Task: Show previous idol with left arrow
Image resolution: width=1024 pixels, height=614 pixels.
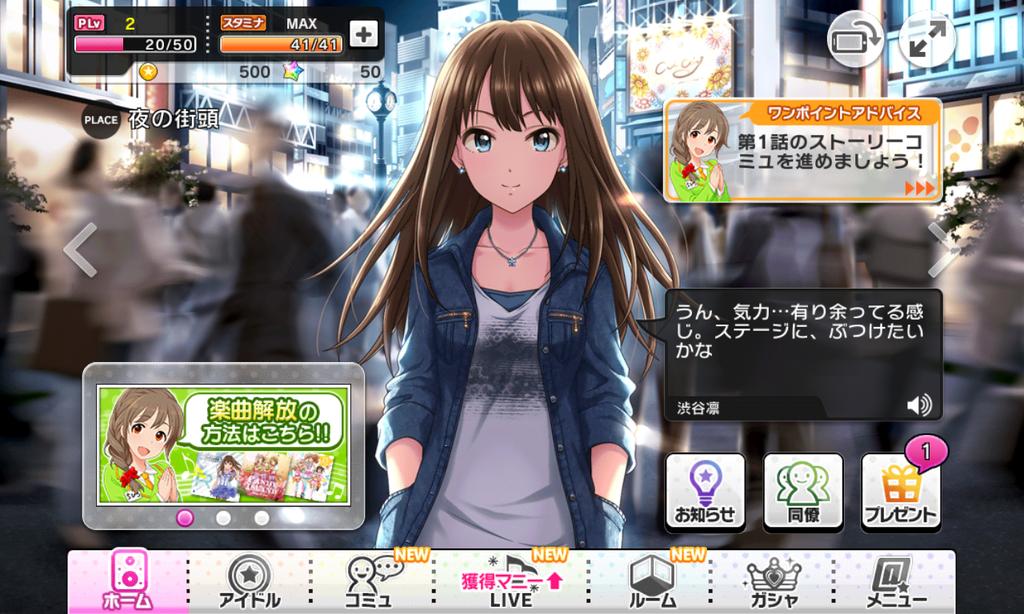Action: click(x=80, y=250)
